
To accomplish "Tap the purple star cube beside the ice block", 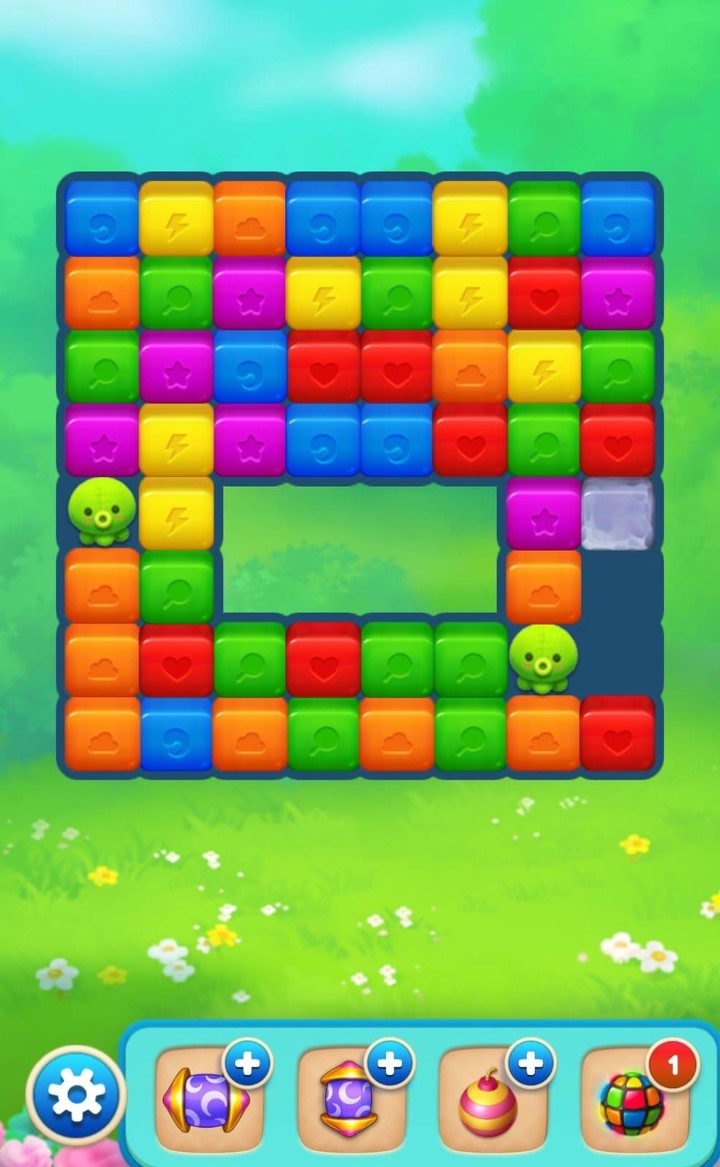I will [545, 514].
